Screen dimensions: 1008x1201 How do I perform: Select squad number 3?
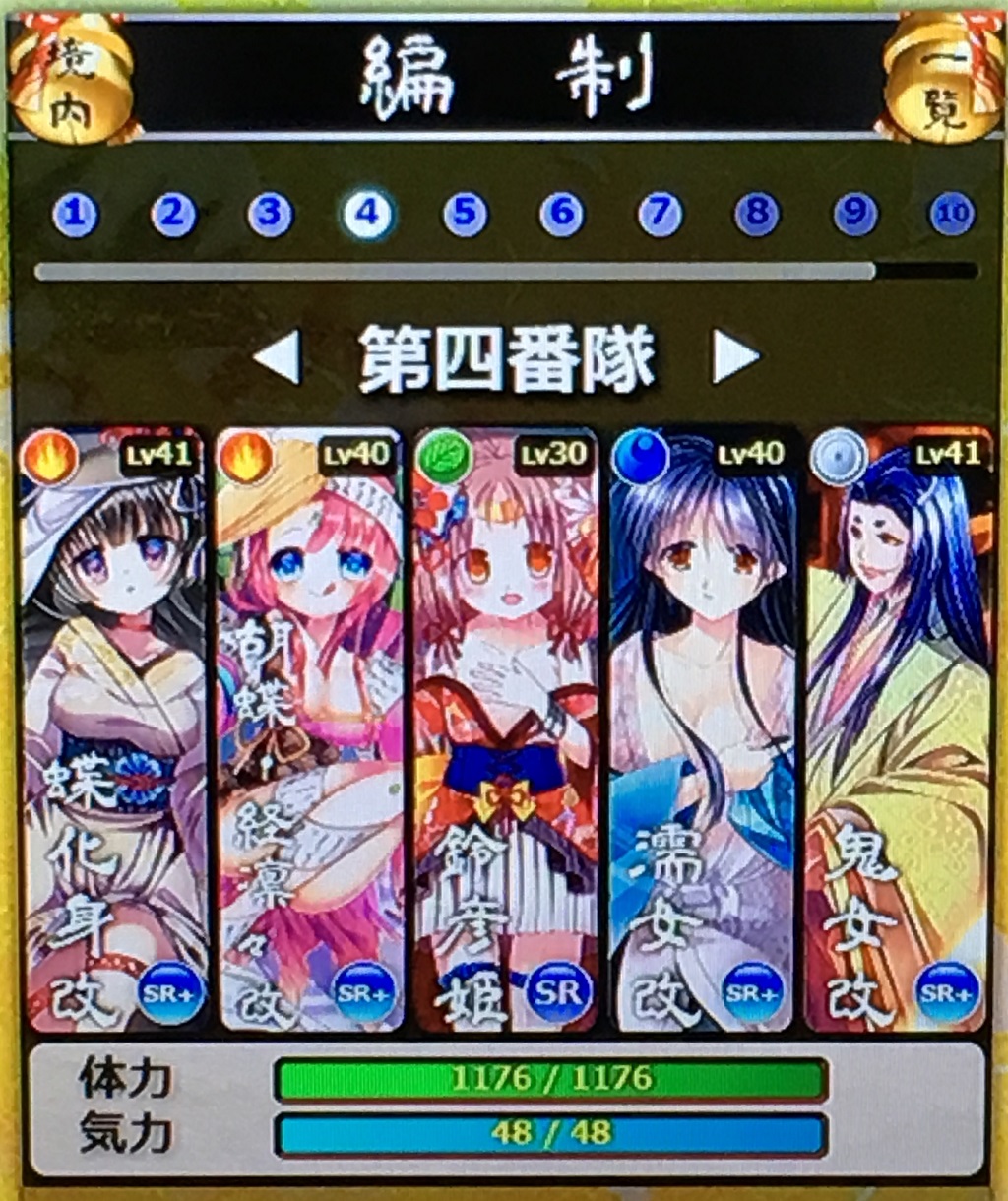pos(271,214)
